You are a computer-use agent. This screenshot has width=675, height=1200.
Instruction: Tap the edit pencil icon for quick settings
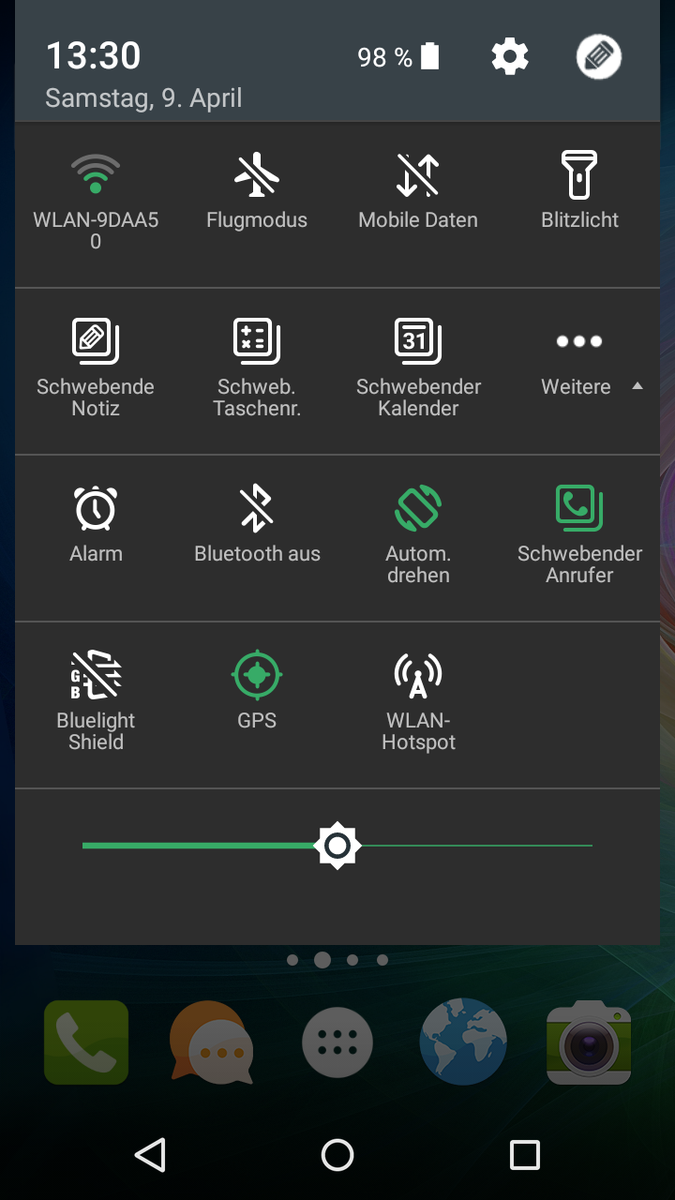(599, 57)
